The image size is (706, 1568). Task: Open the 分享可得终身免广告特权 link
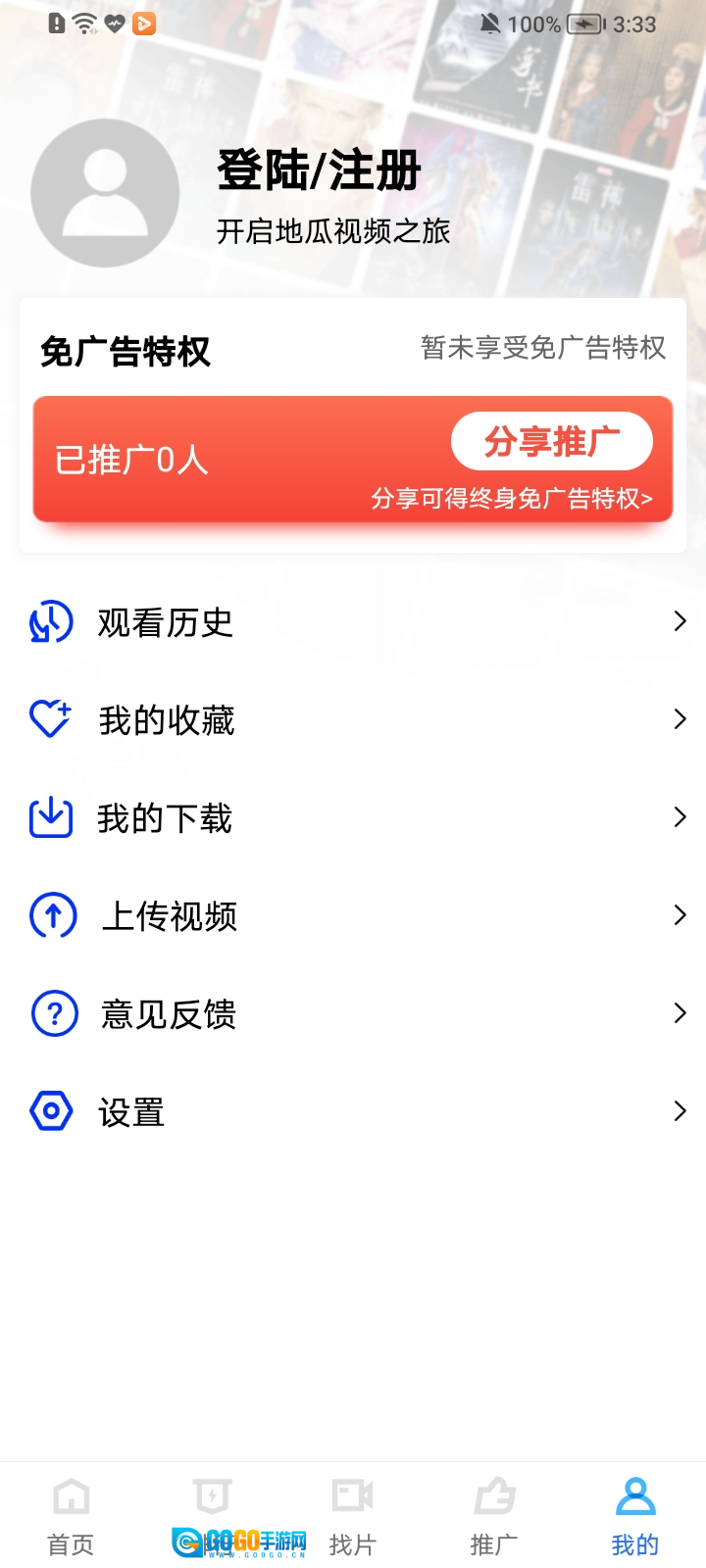[x=511, y=499]
